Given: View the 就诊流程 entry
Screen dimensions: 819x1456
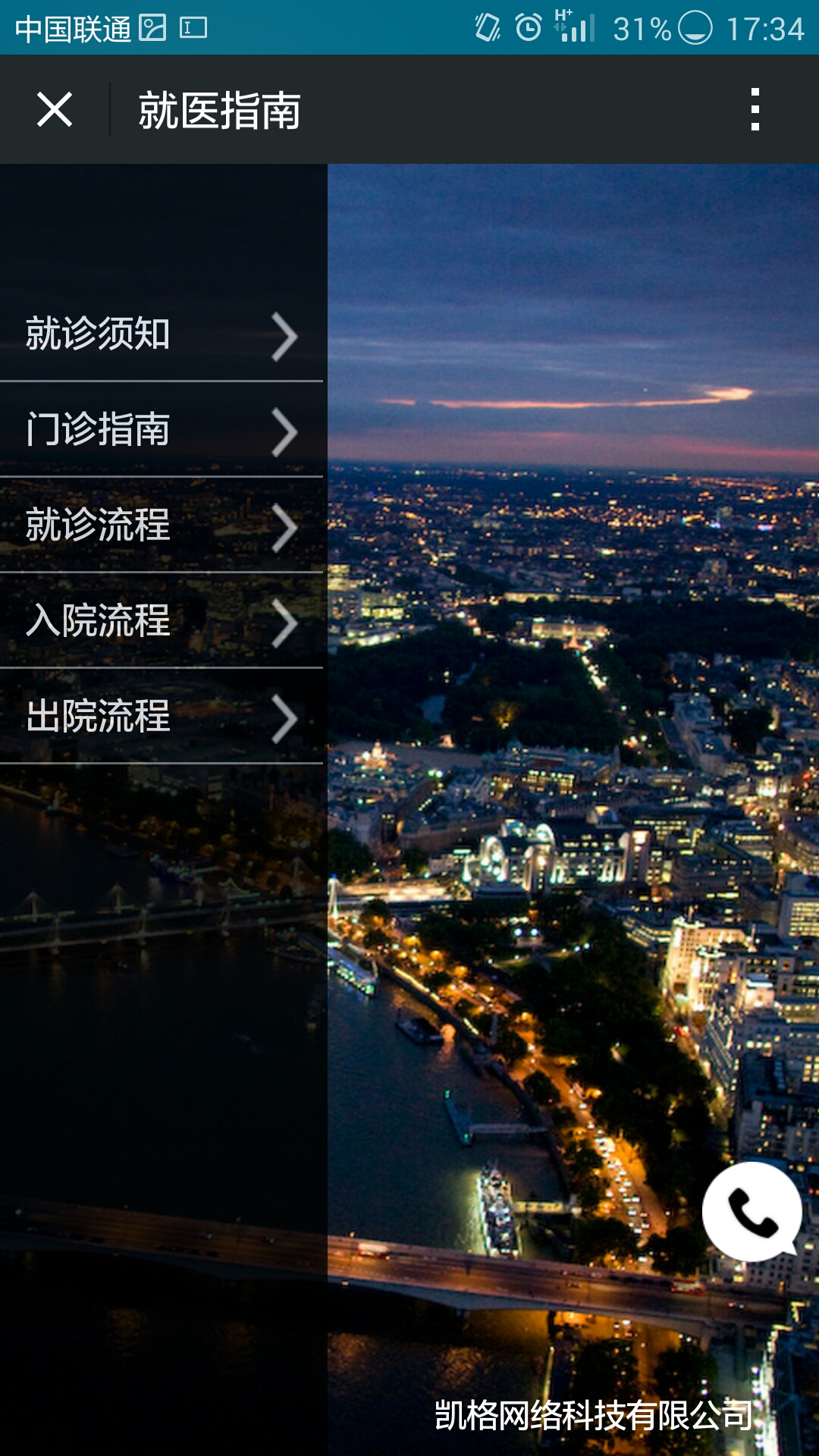Looking at the screenshot, I should click(162, 526).
